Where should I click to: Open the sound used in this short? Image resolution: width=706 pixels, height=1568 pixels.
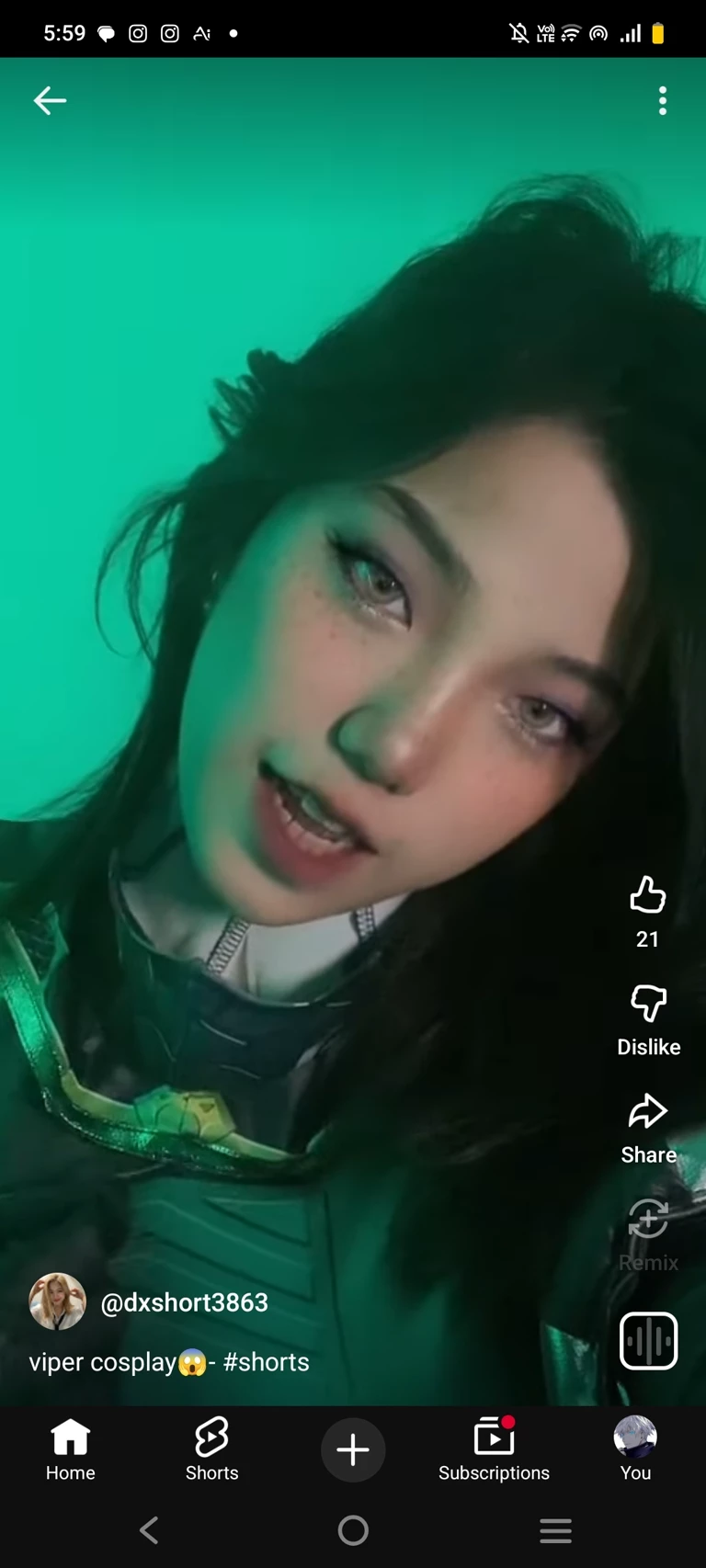[648, 1341]
